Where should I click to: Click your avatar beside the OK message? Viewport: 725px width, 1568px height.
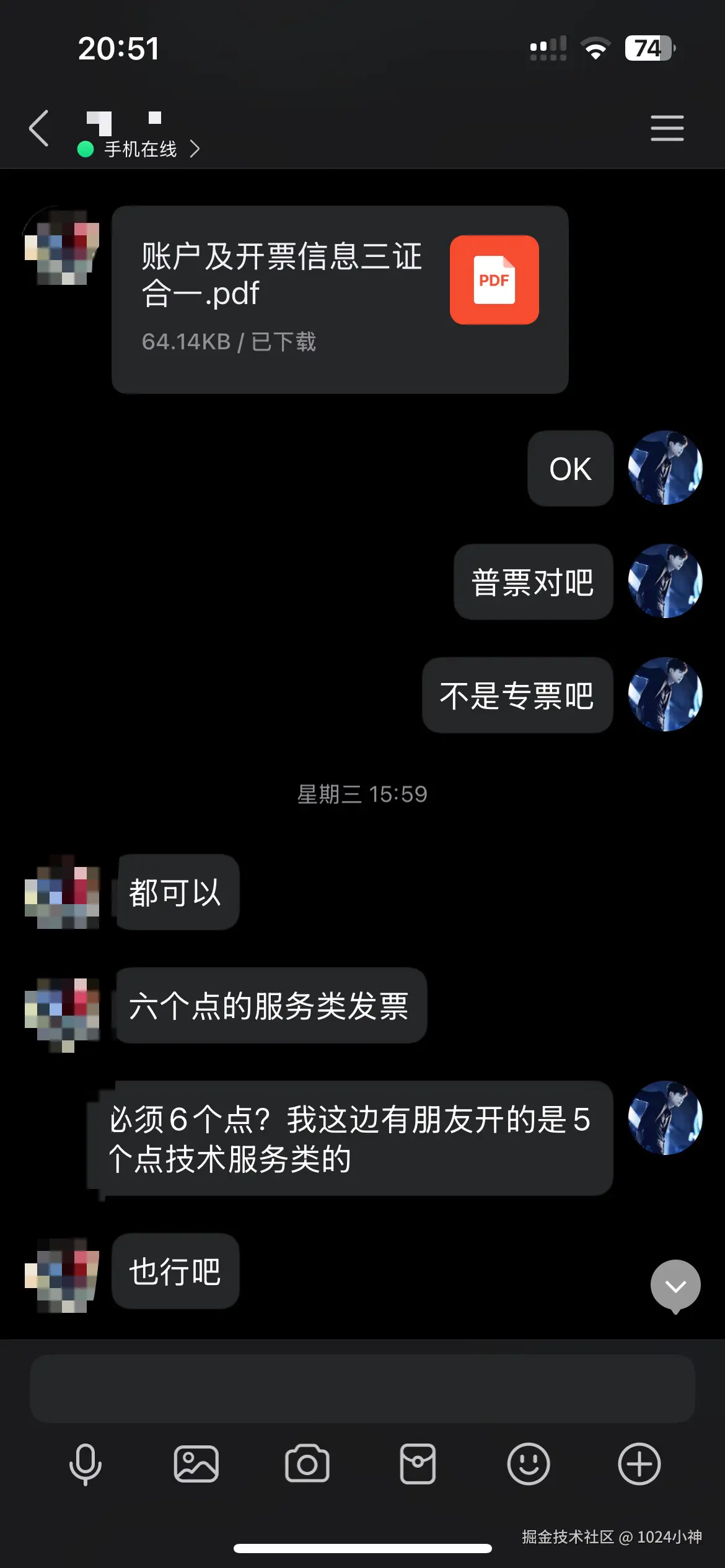(x=664, y=469)
